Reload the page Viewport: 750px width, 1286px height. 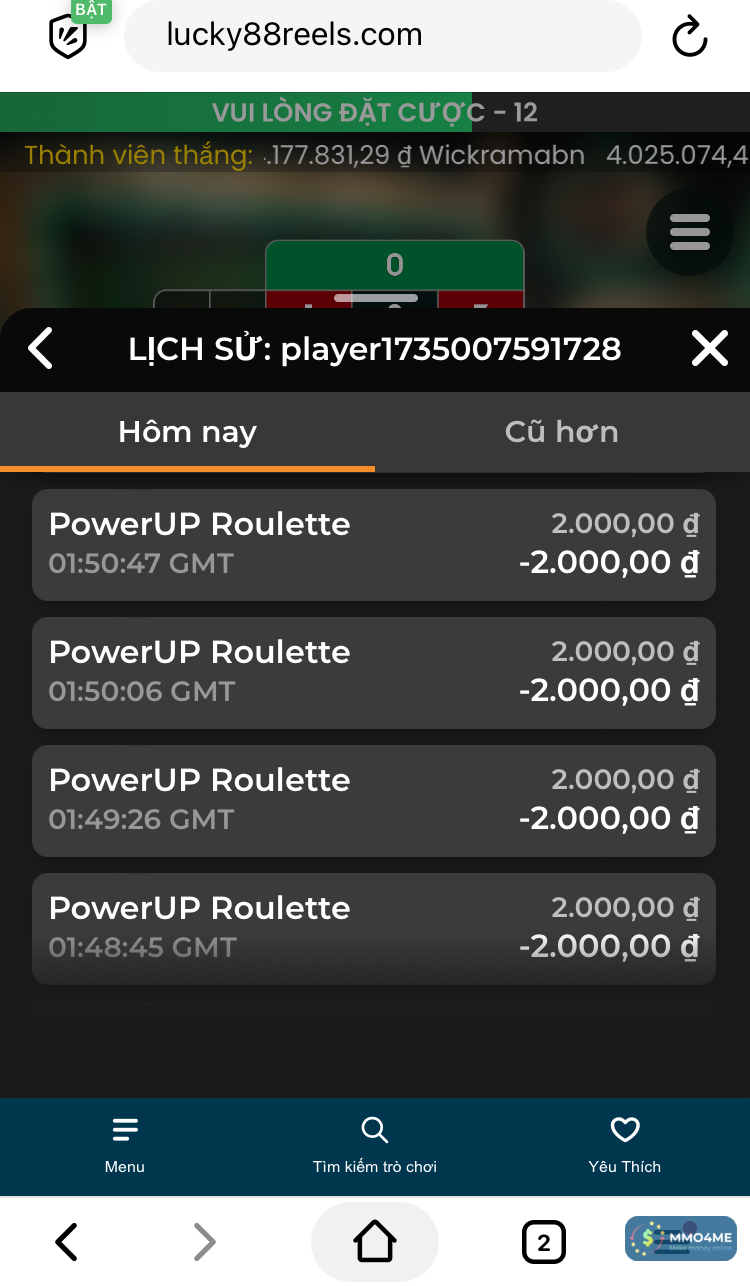[x=689, y=38]
